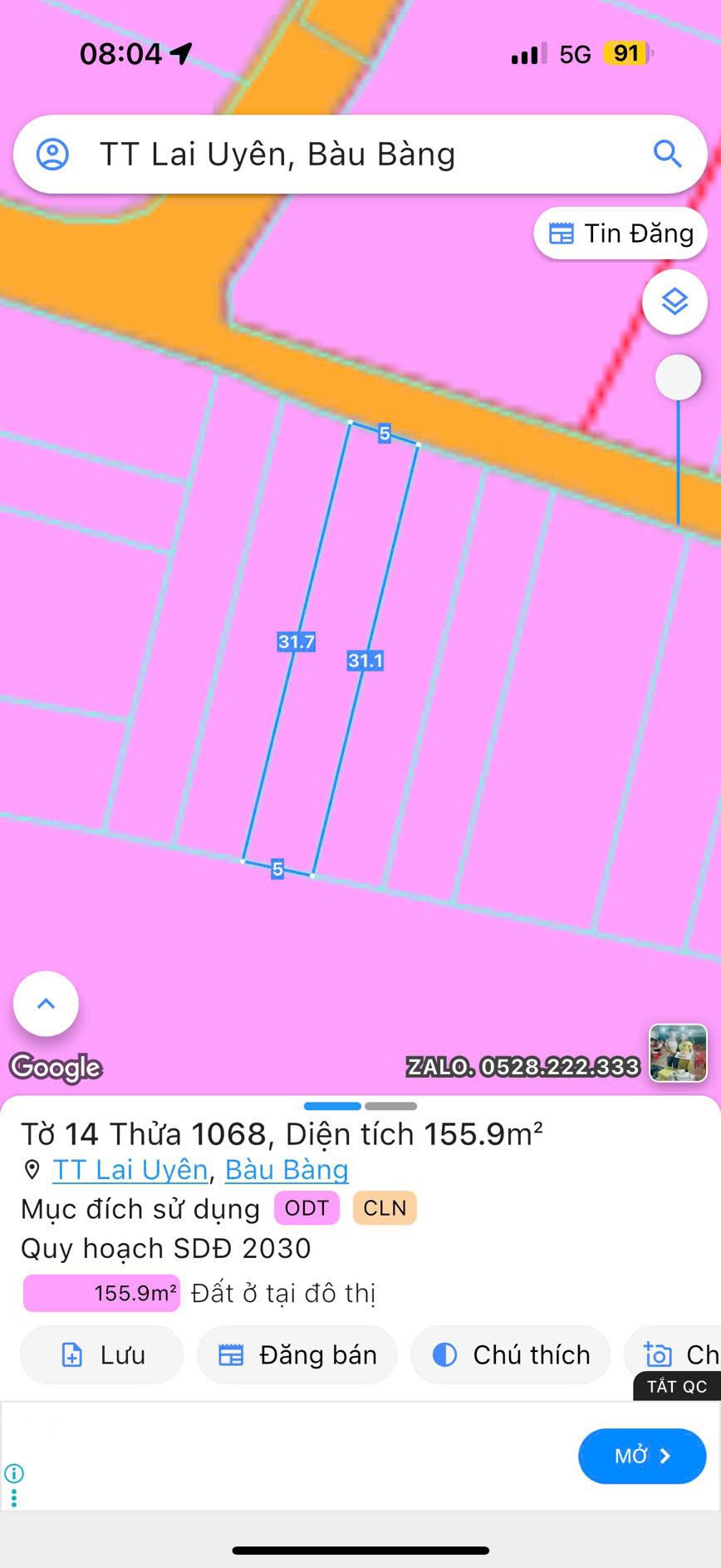
Task: Open the Chú thích legend
Action: [x=510, y=1355]
